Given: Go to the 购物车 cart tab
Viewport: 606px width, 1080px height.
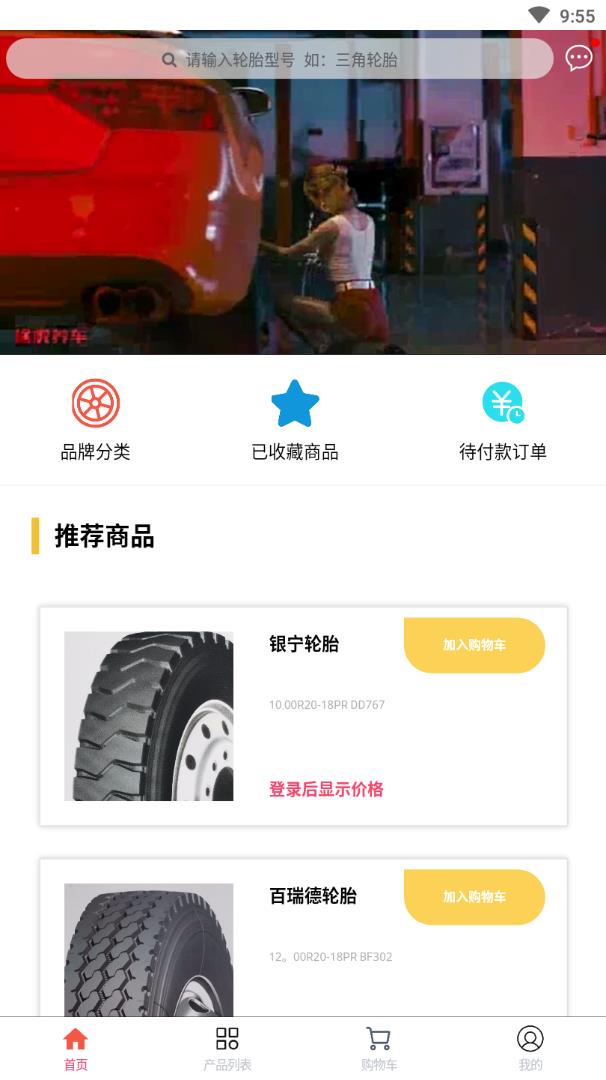Looking at the screenshot, I should click(x=379, y=1047).
